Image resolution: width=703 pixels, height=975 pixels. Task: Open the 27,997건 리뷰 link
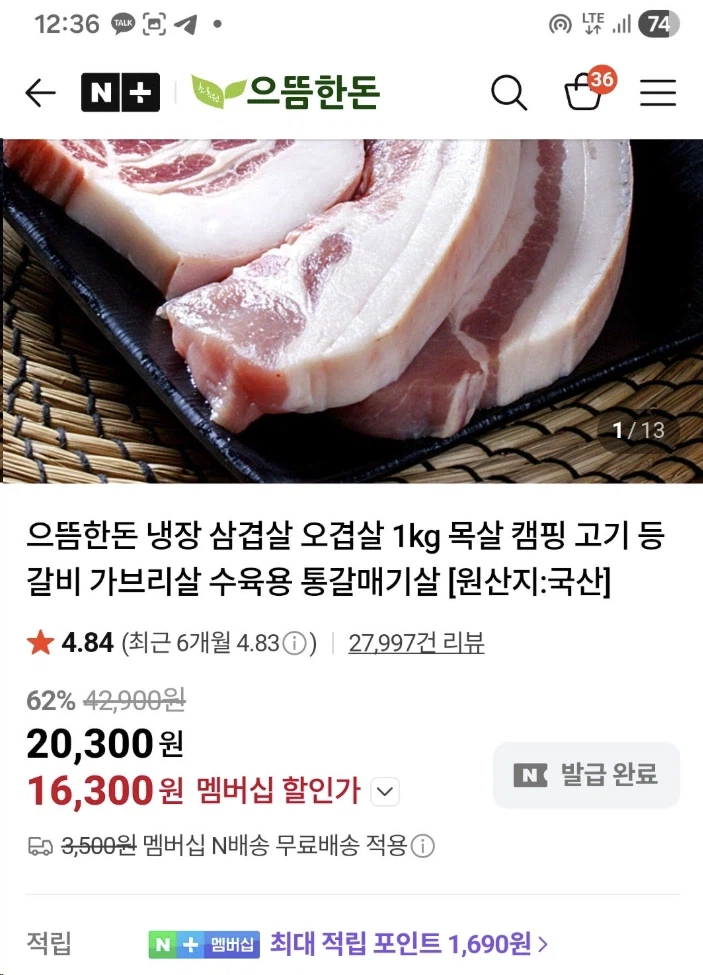point(416,643)
